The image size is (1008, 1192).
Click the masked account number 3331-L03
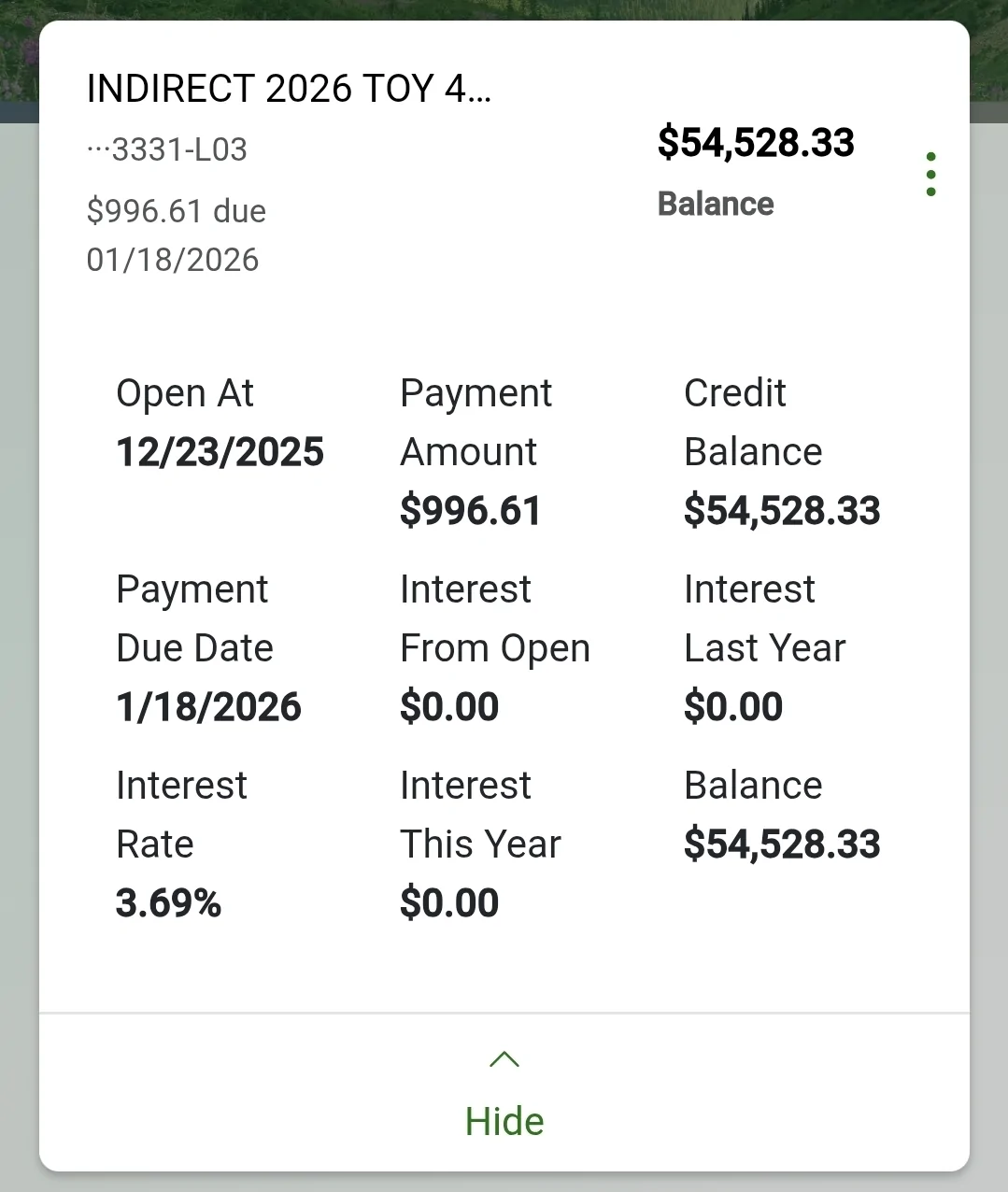coord(166,149)
